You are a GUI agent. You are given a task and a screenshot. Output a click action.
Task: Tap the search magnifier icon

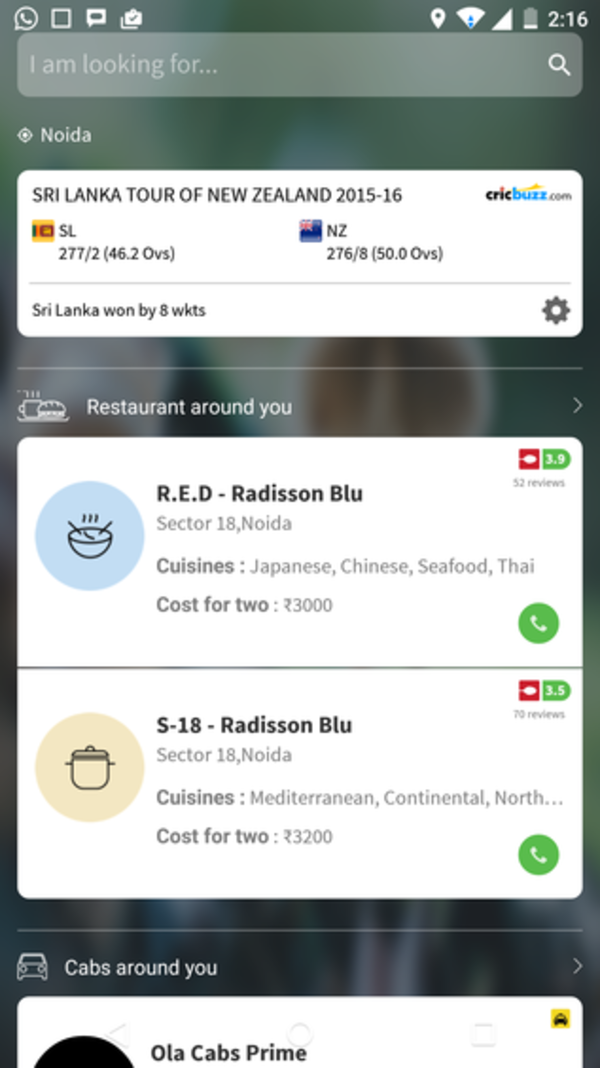(559, 65)
